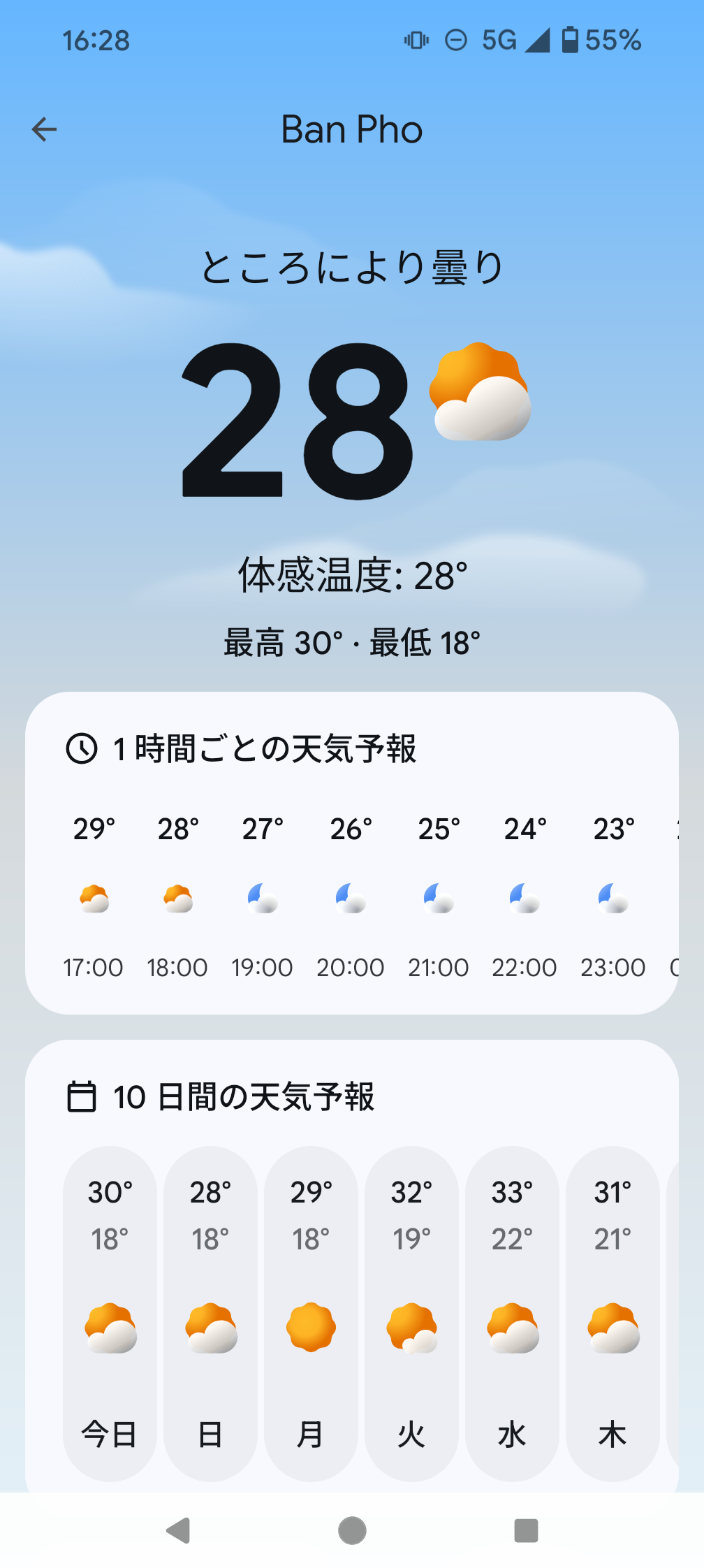
Task: View Wednesday's forecast labeled 水
Action: tap(513, 1314)
